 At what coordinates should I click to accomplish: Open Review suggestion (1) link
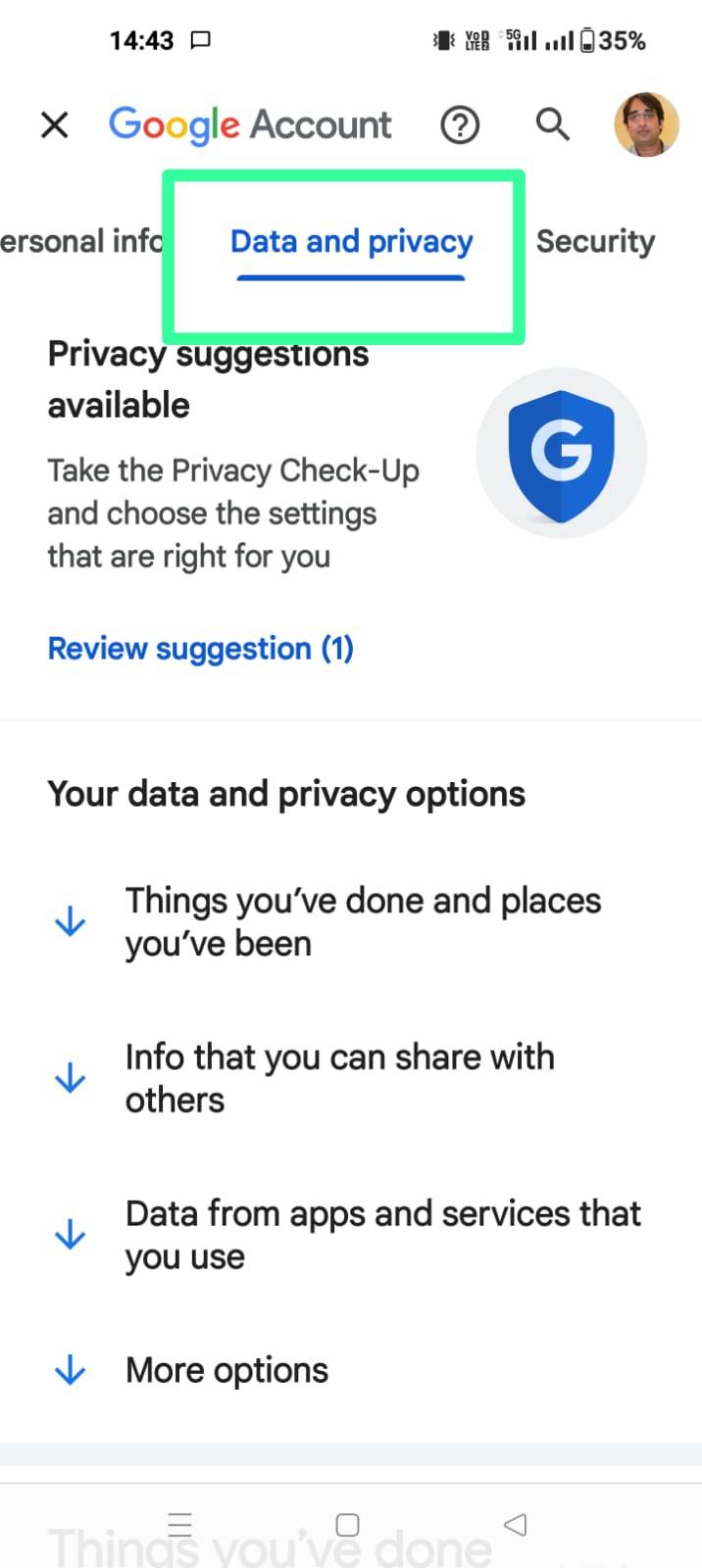[201, 649]
